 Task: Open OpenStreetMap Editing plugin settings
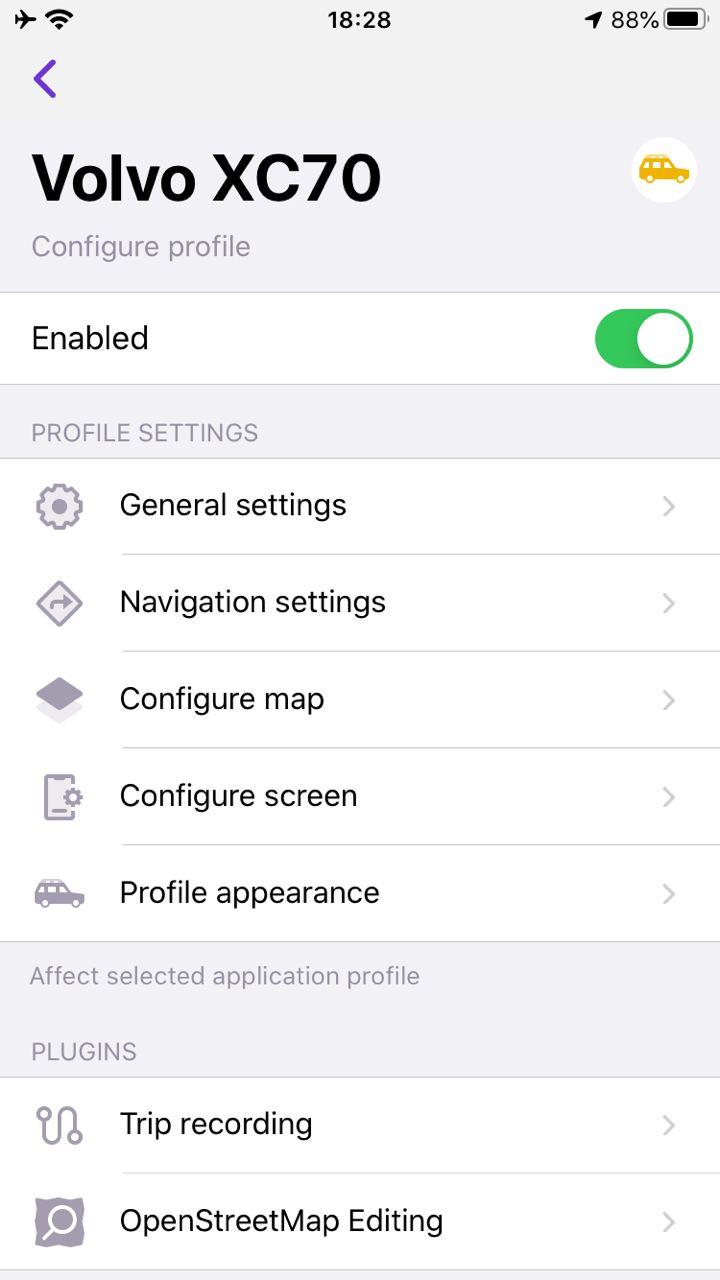(x=360, y=1221)
